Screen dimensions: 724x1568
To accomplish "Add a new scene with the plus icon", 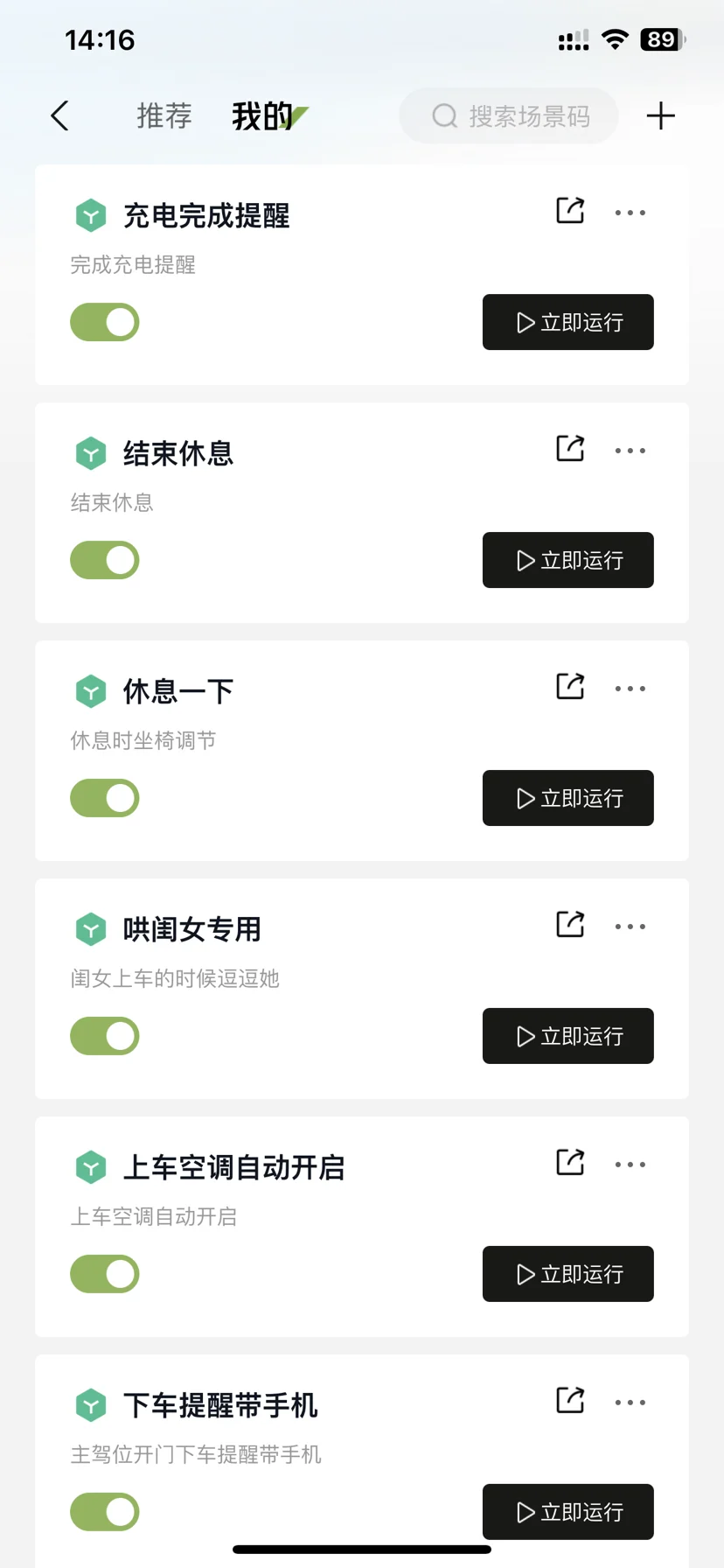I will pyautogui.click(x=661, y=115).
